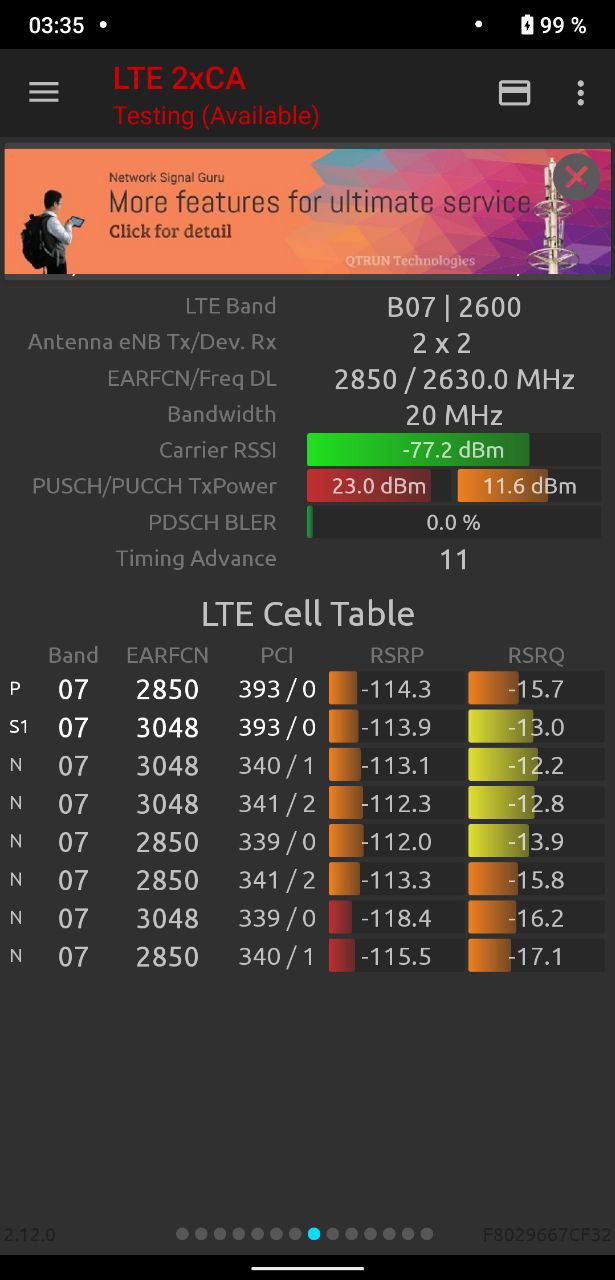The width and height of the screenshot is (615, 1280).
Task: Tap the card icon in app bar
Action: point(514,93)
